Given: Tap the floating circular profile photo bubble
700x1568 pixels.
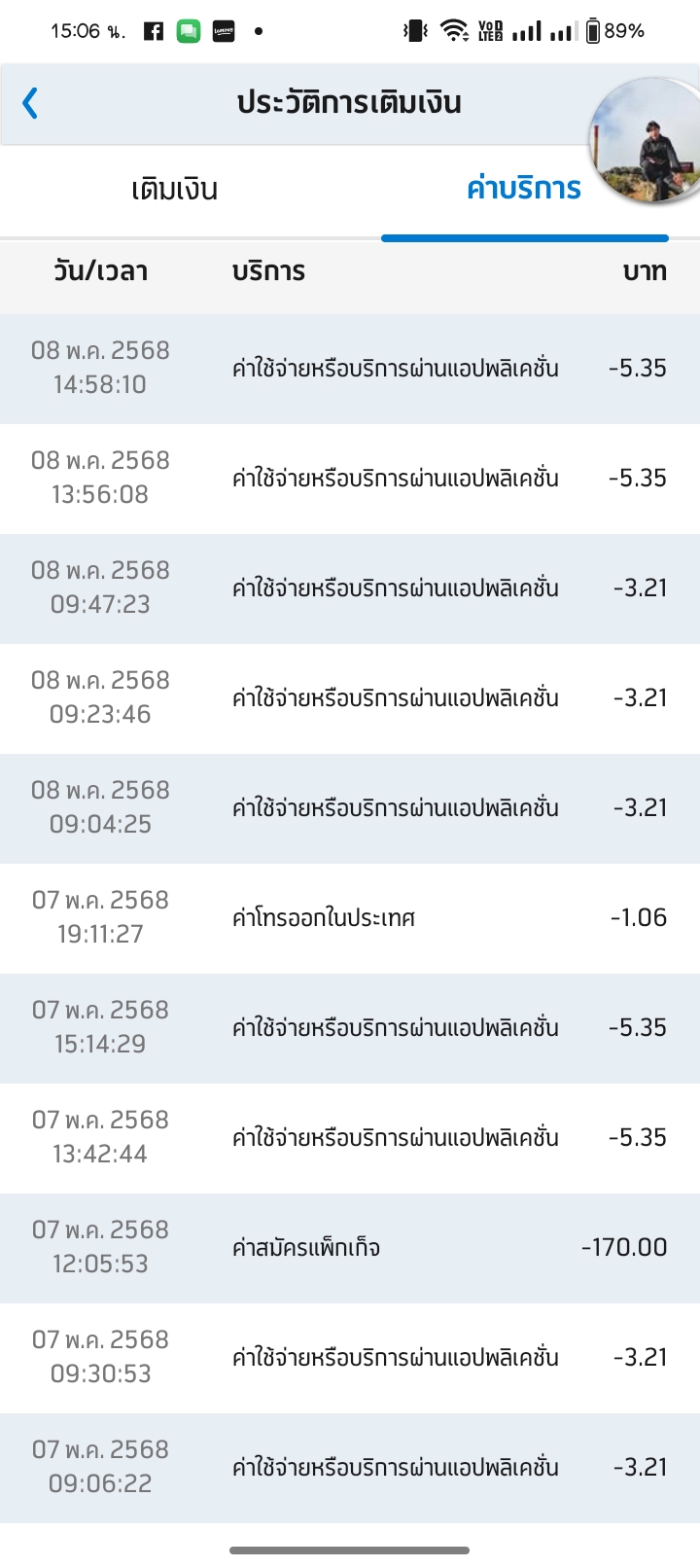Looking at the screenshot, I should pos(645,140).
